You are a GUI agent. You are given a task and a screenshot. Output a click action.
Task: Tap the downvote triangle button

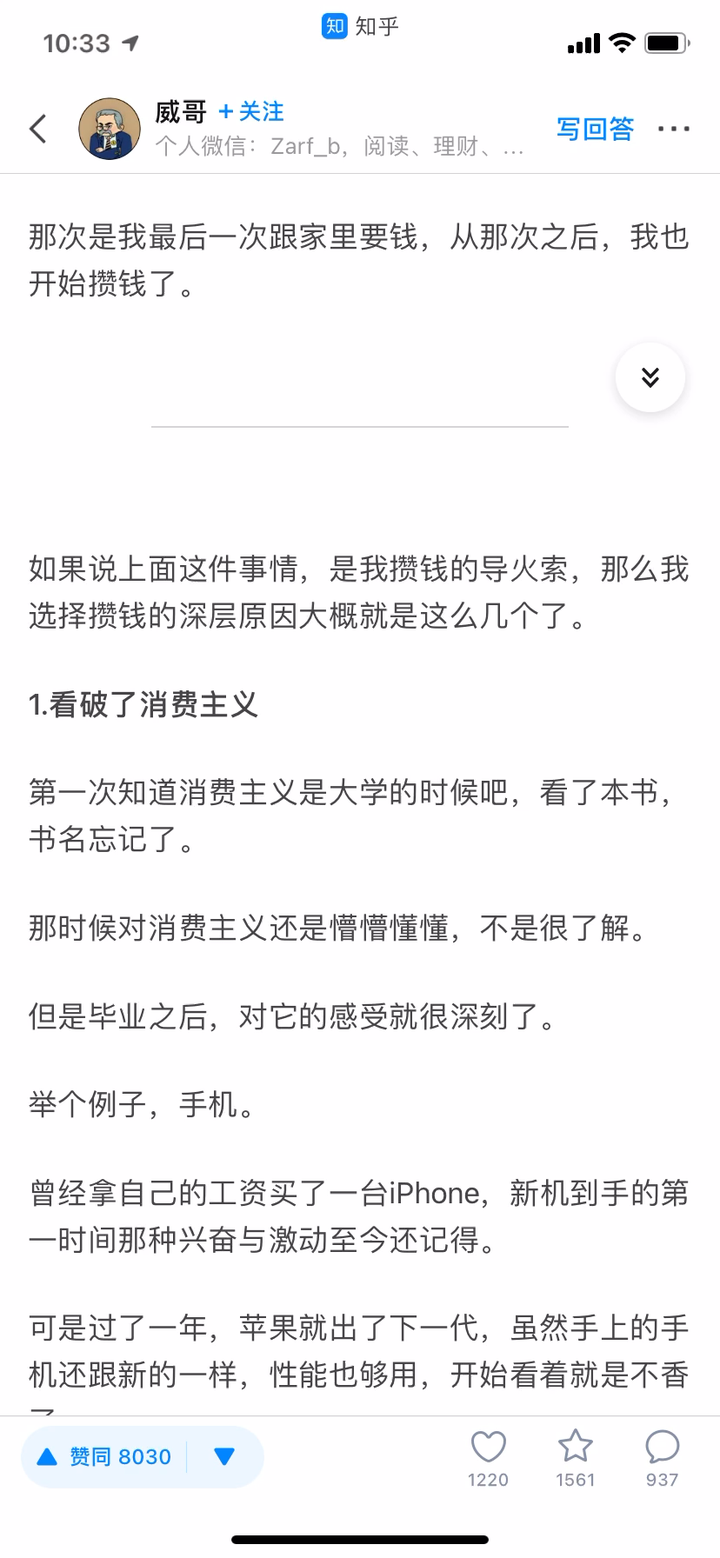(x=222, y=1456)
